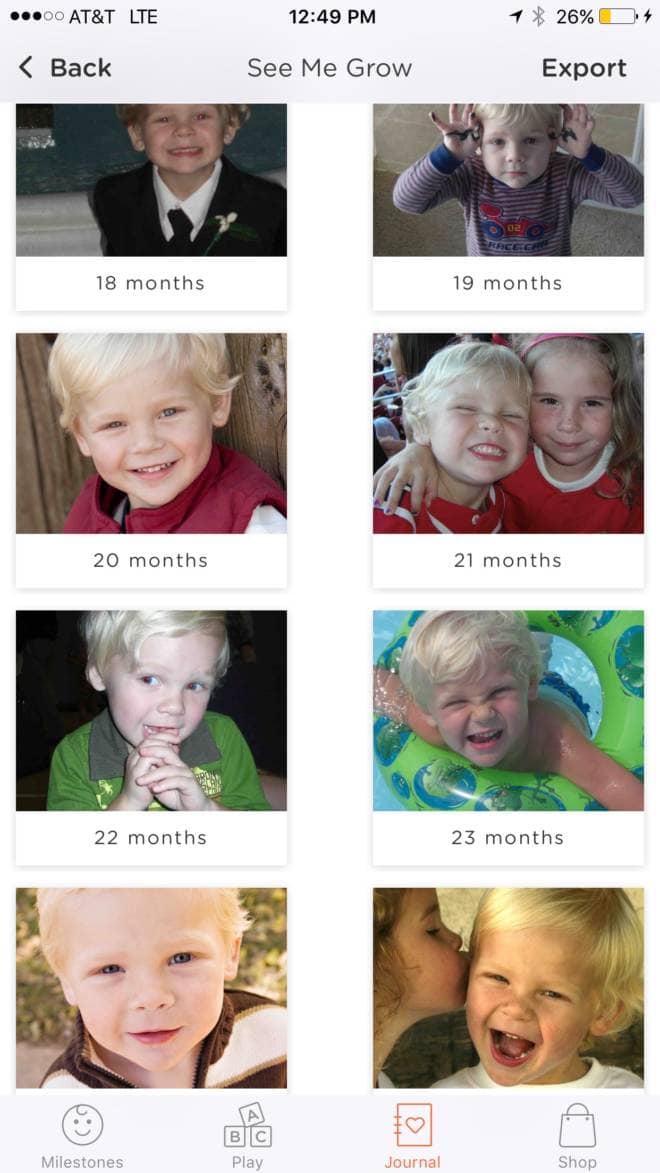Image resolution: width=660 pixels, height=1173 pixels.
Task: Select the 20 months photo card
Action: click(151, 460)
